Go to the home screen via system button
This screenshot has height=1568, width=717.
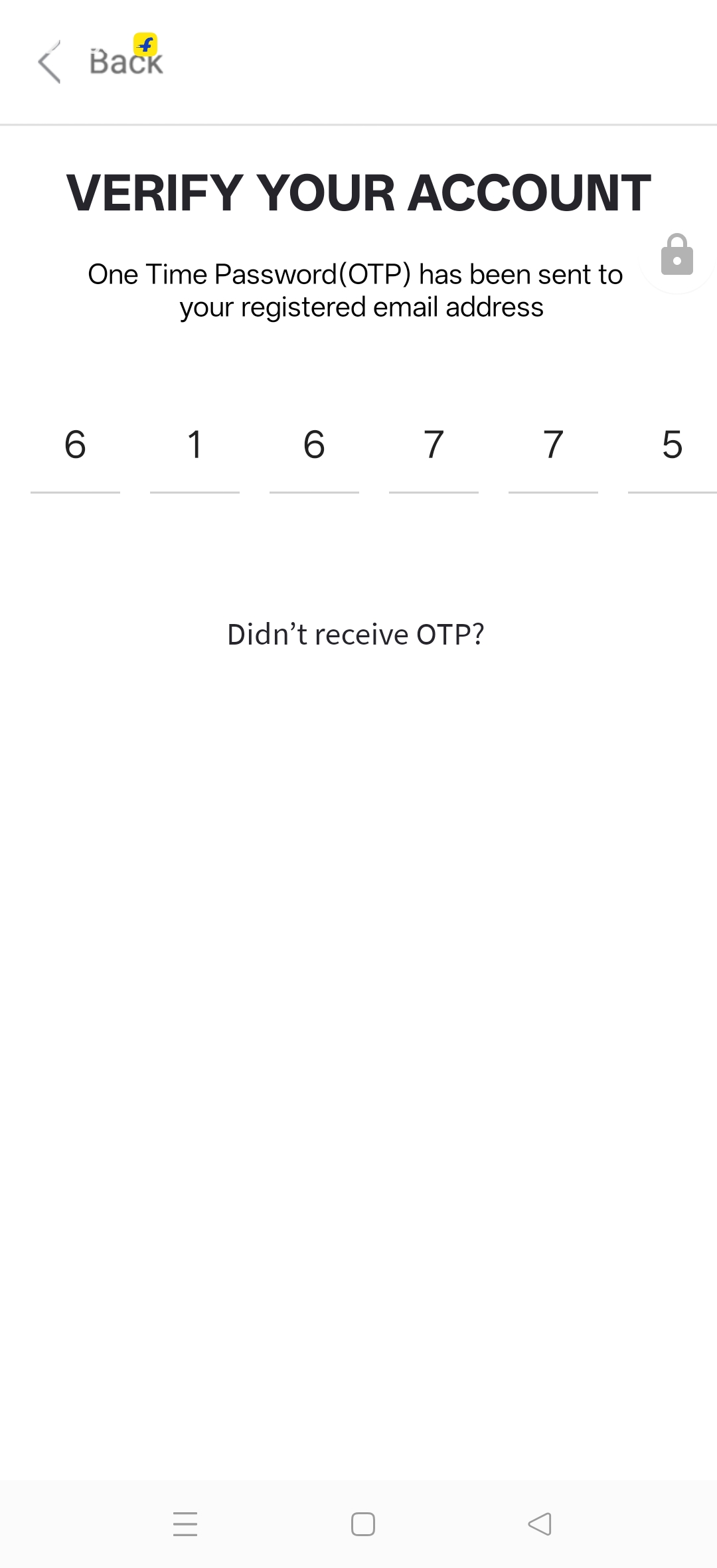pos(362,1524)
